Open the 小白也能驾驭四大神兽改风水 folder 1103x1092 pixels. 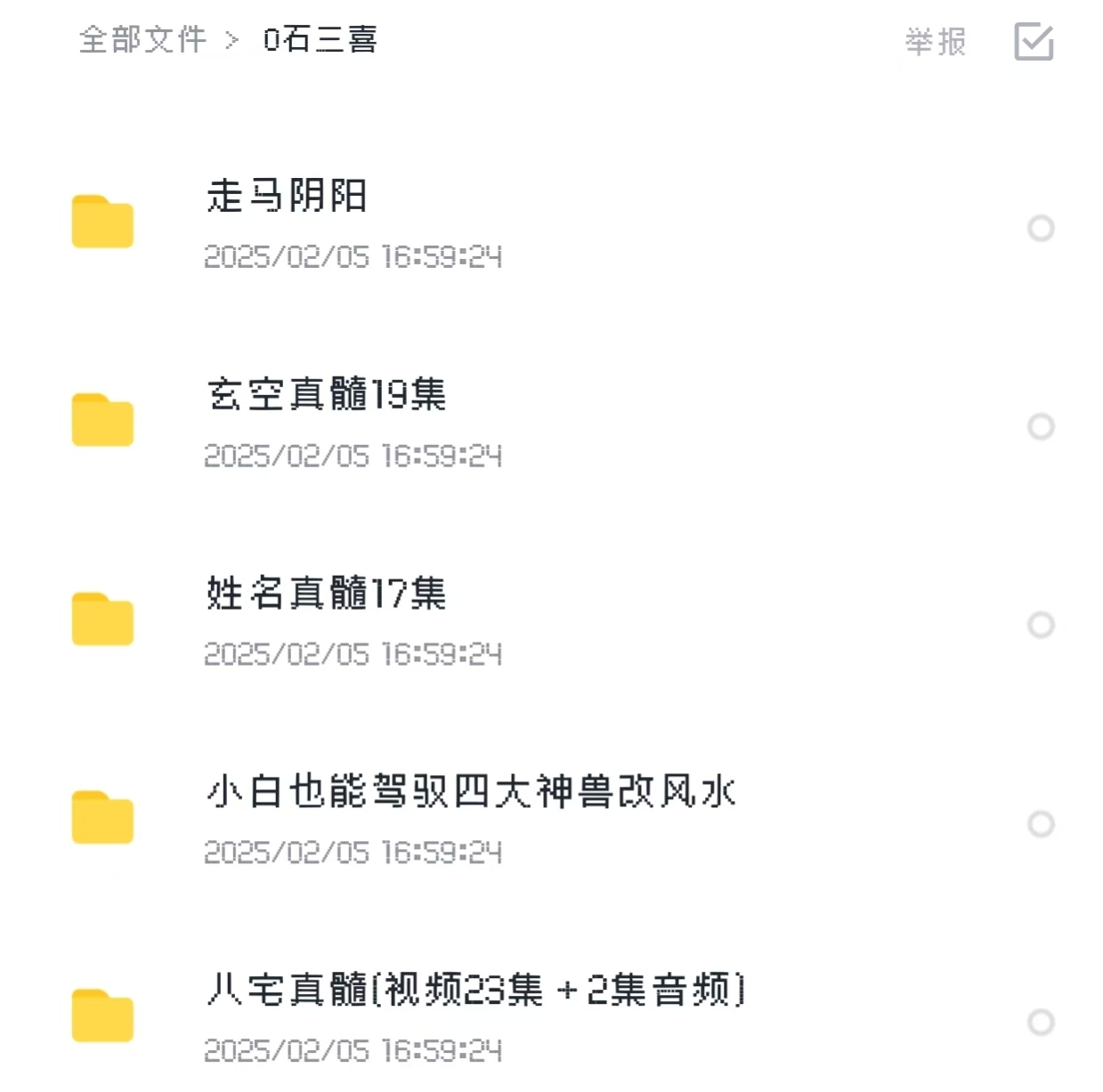pos(470,791)
